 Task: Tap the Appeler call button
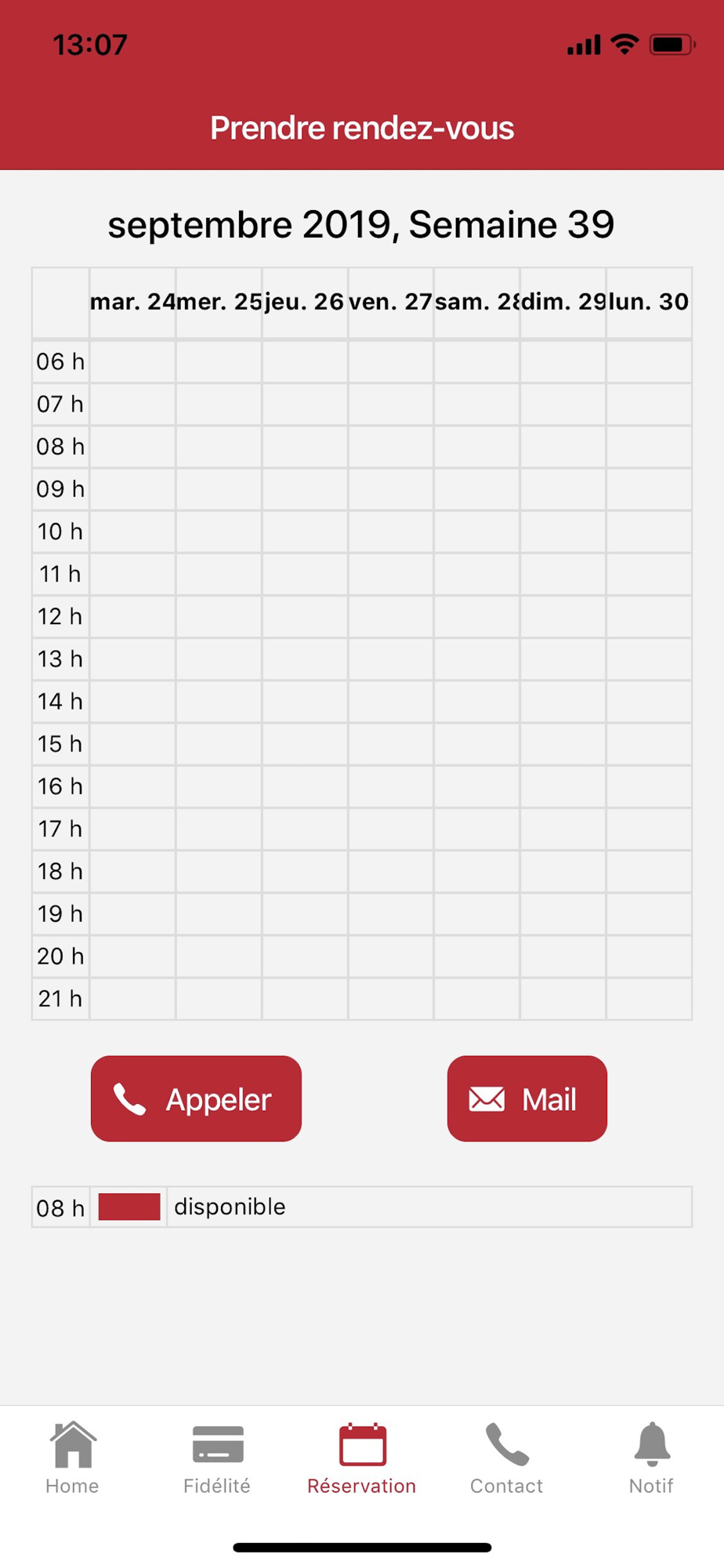(196, 1098)
